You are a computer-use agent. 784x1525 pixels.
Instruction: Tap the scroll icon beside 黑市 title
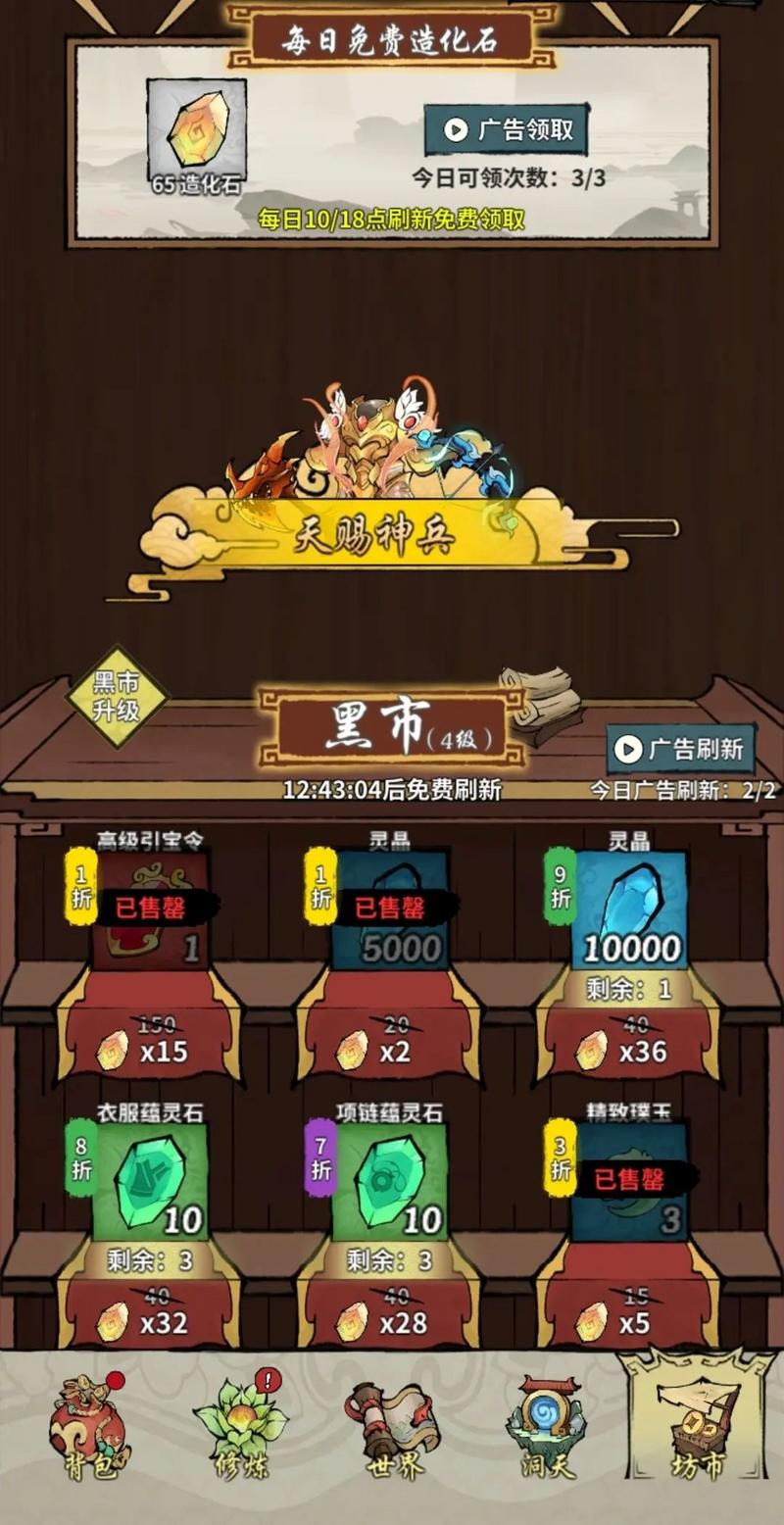(539, 703)
